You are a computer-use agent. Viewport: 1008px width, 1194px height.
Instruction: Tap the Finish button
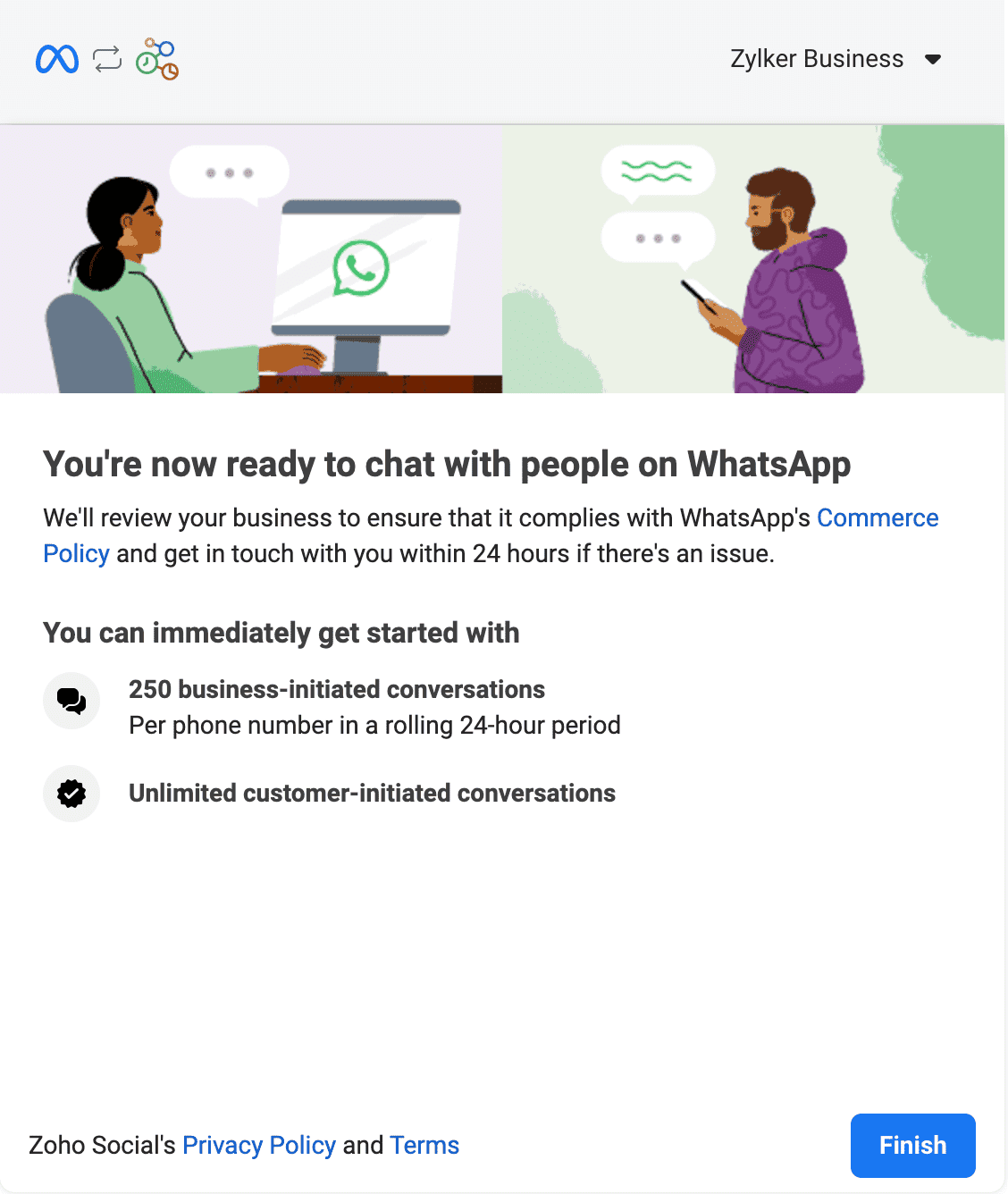pos(912,1146)
